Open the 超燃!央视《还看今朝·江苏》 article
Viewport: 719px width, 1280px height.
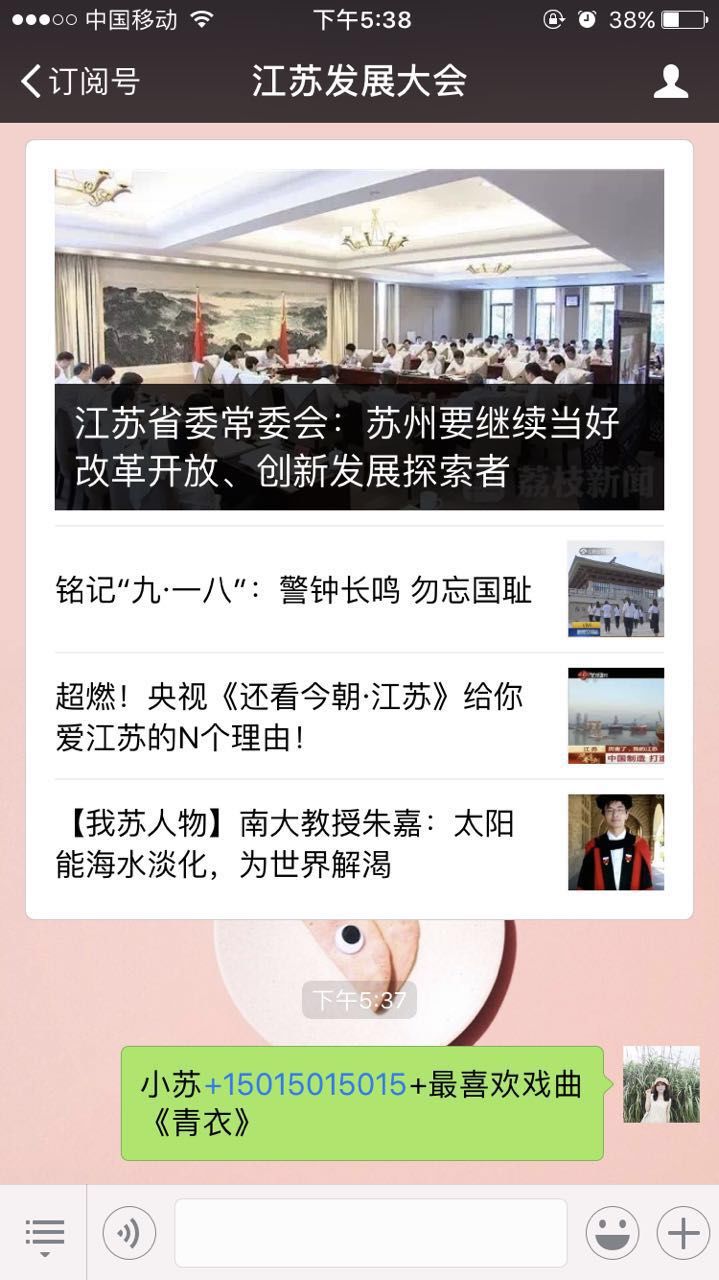pos(359,716)
